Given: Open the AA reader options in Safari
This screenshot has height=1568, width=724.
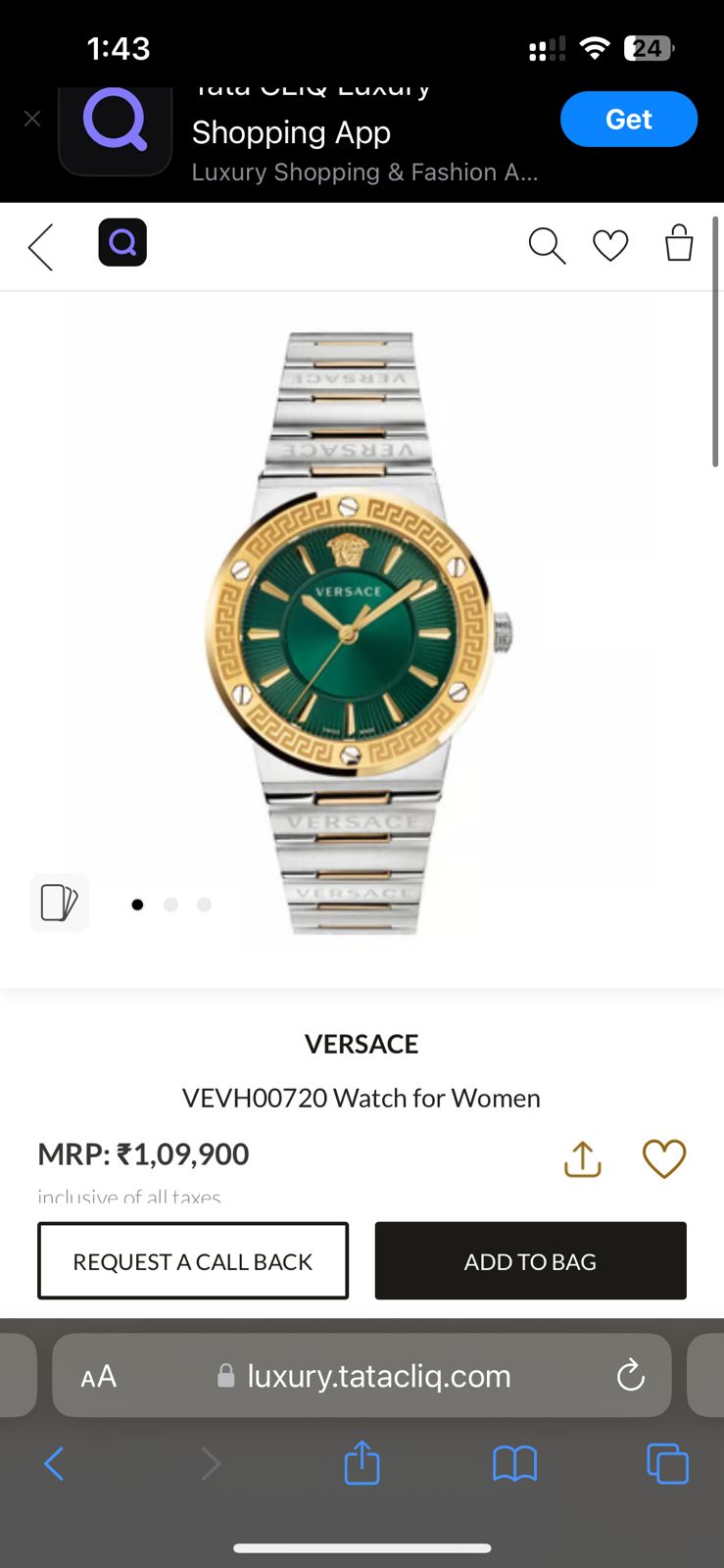Looking at the screenshot, I should click(98, 1377).
